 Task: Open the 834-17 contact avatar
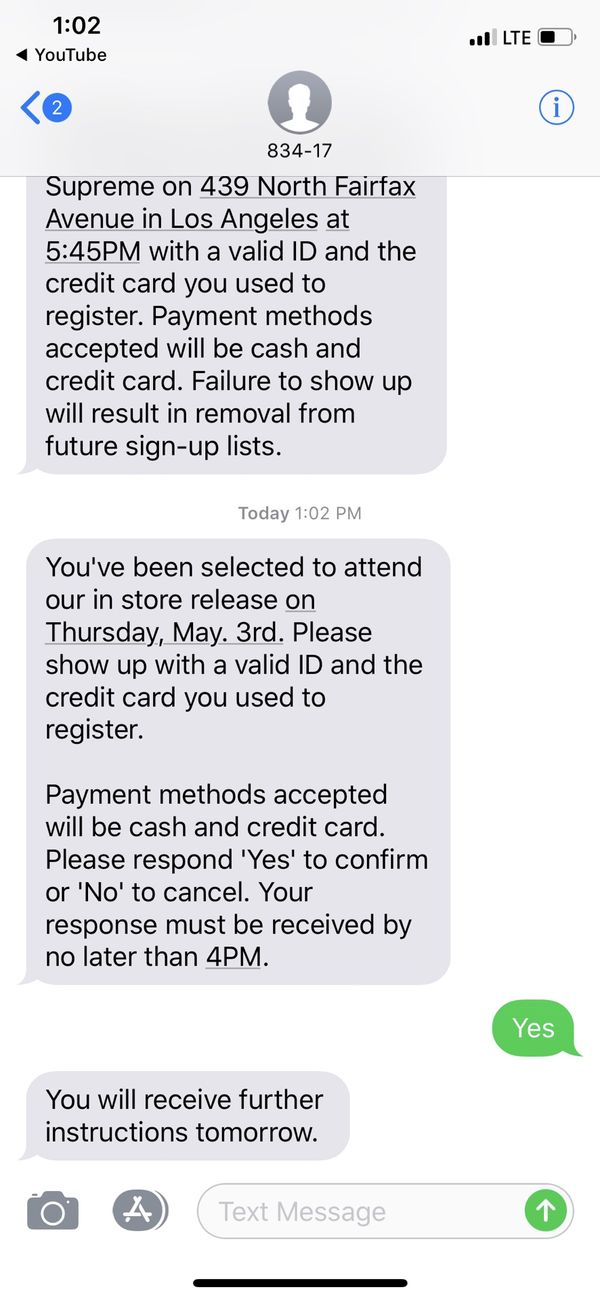(x=300, y=103)
